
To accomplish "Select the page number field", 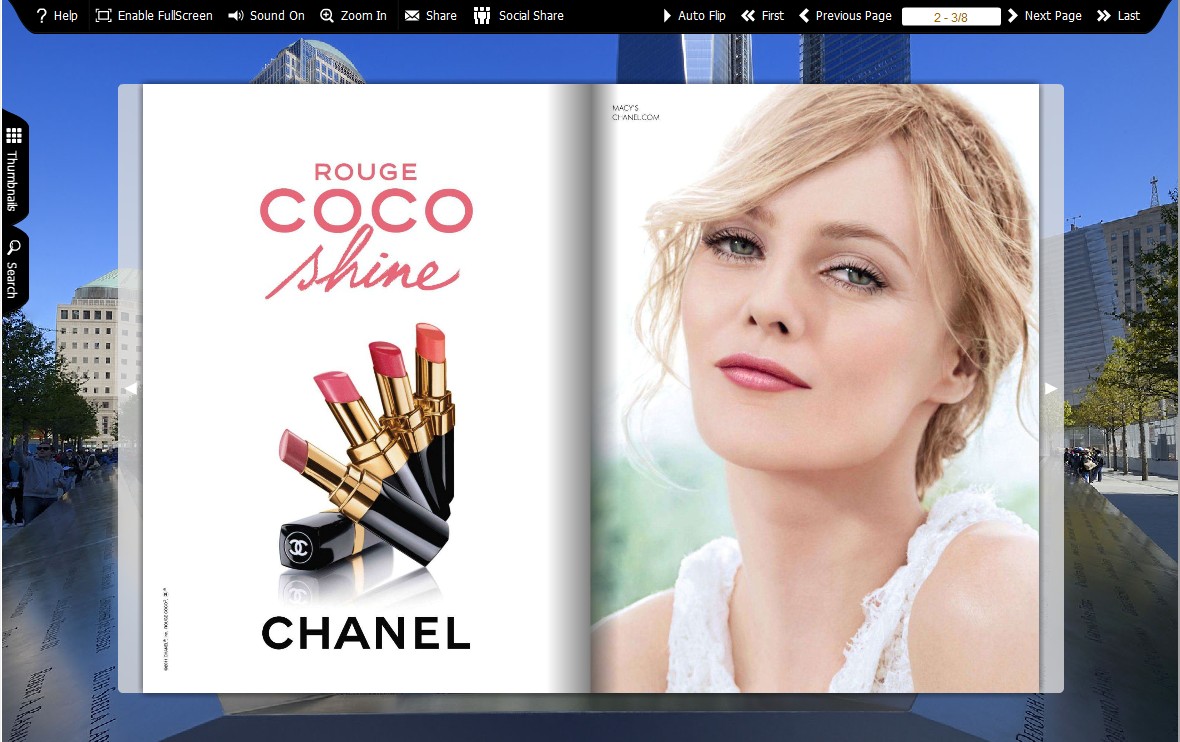I will [x=950, y=17].
